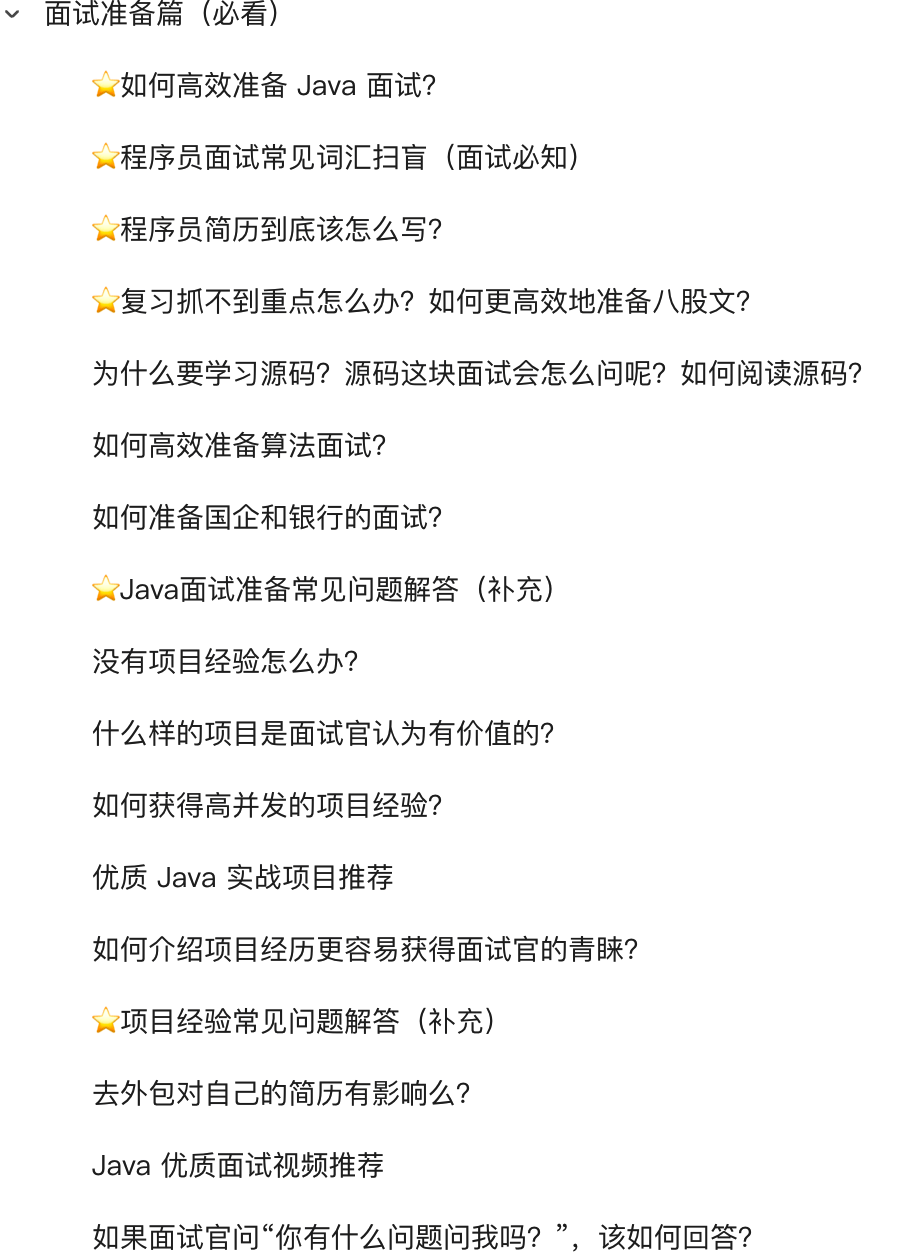Click the star icon beside 程序员面试常见词汇扫盲

tap(104, 158)
